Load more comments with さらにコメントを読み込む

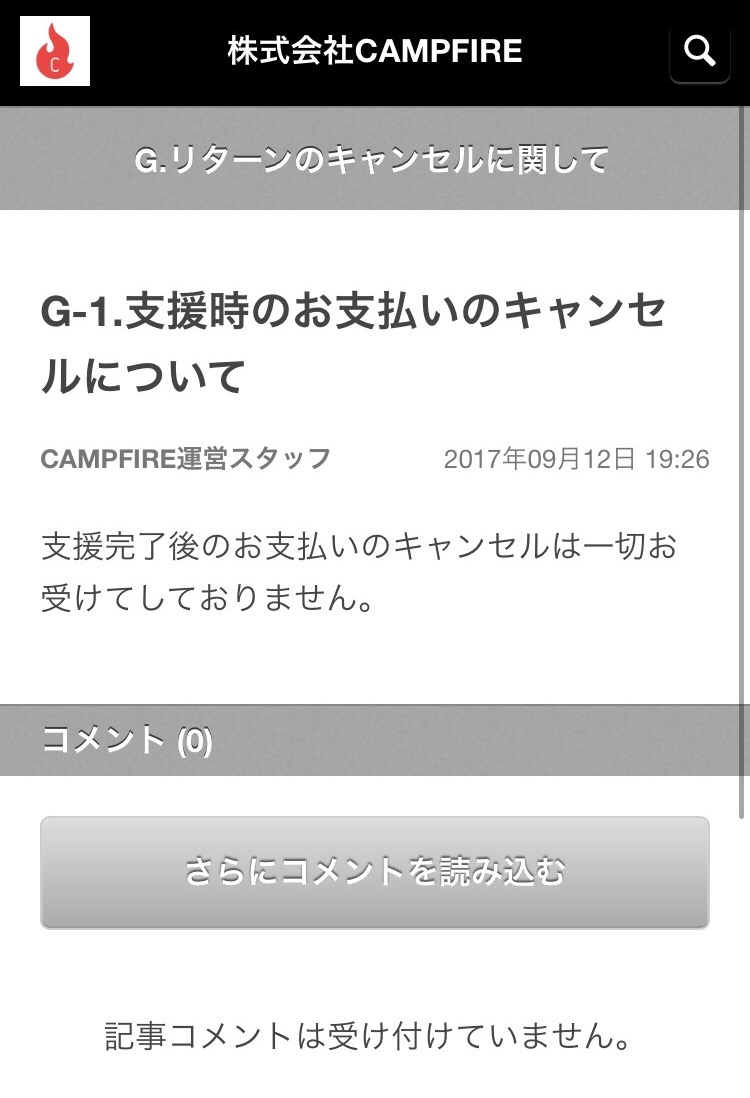click(x=375, y=872)
